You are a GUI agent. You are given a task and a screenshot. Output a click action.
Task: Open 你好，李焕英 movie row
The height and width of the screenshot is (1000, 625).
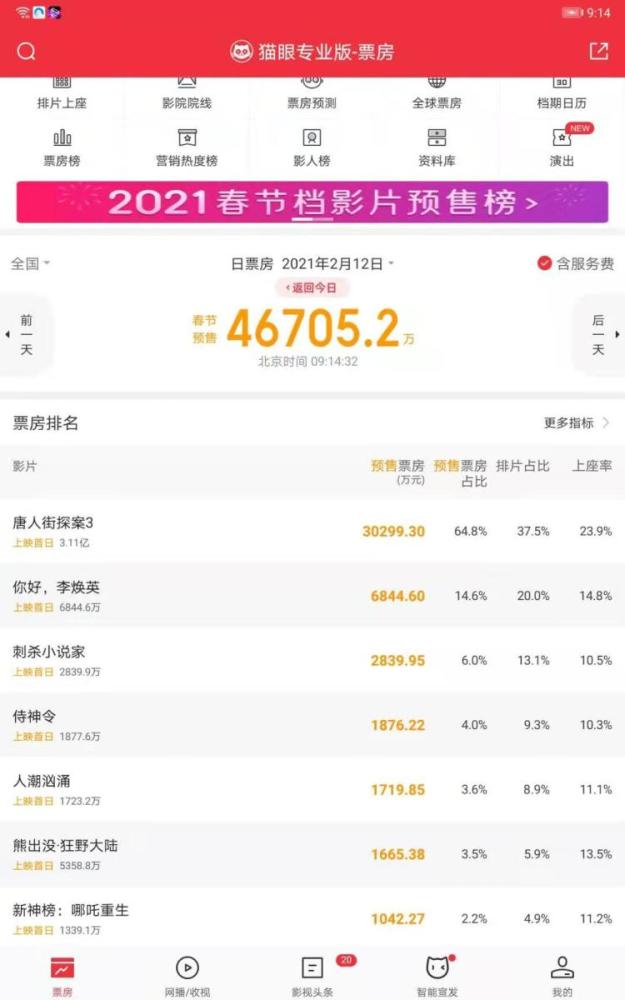pos(200,595)
